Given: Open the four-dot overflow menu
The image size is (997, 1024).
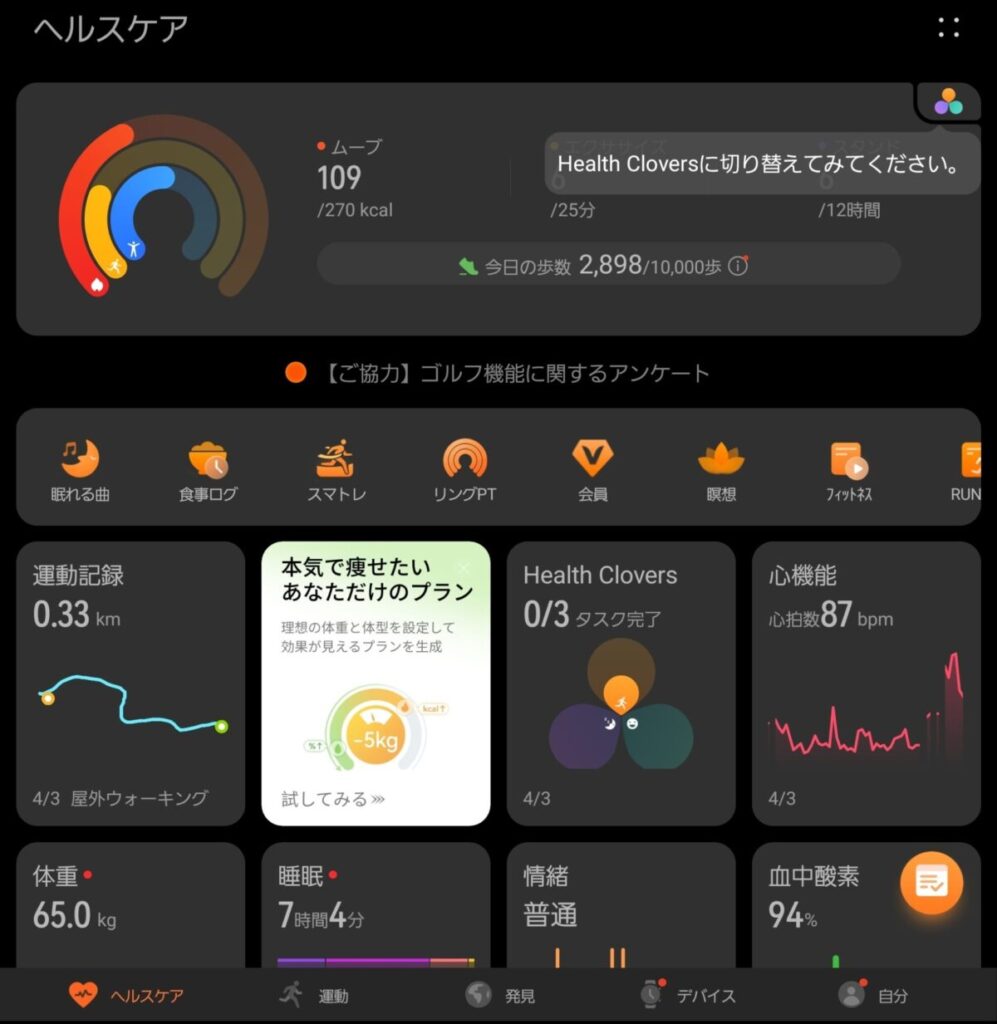Looking at the screenshot, I should [948, 28].
